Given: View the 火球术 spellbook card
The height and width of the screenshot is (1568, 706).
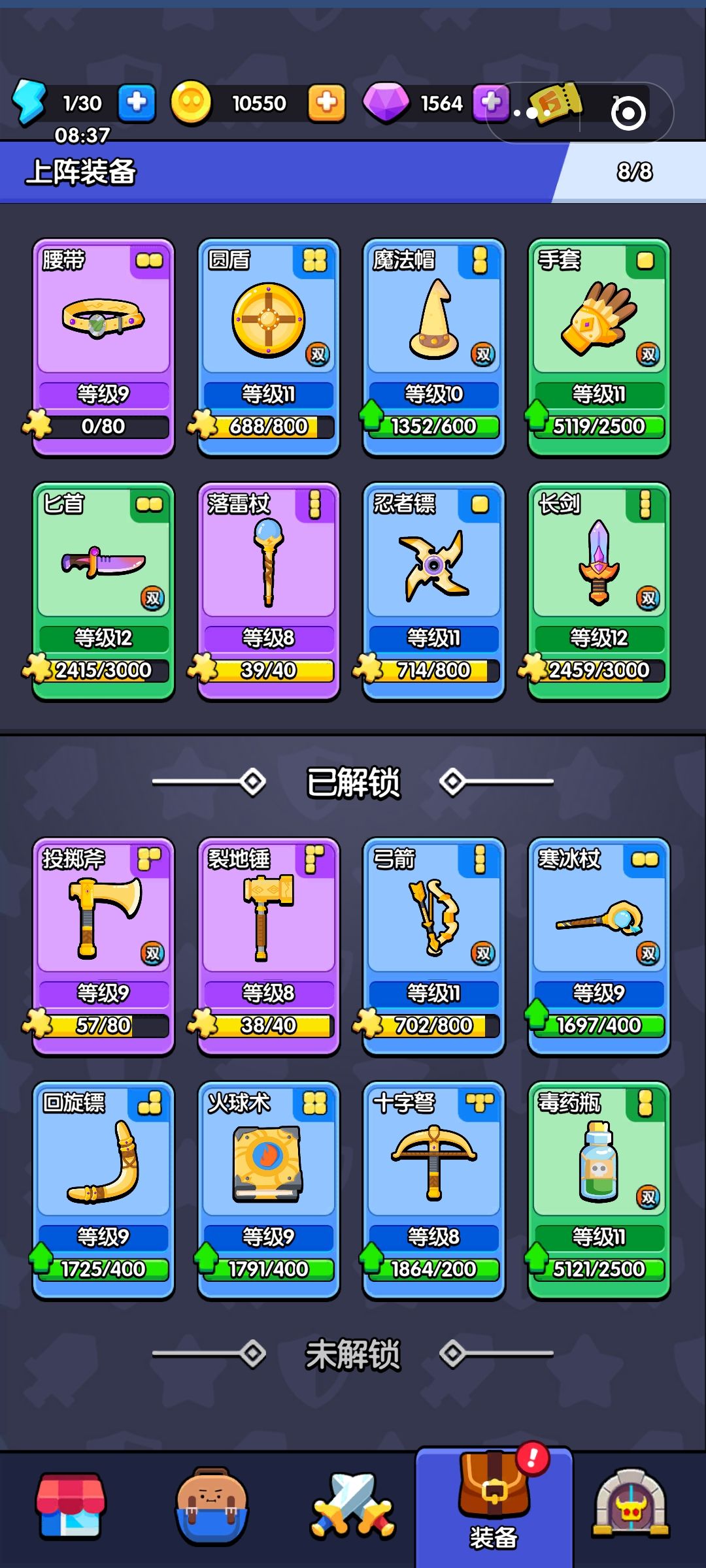Looking at the screenshot, I should (x=269, y=1190).
